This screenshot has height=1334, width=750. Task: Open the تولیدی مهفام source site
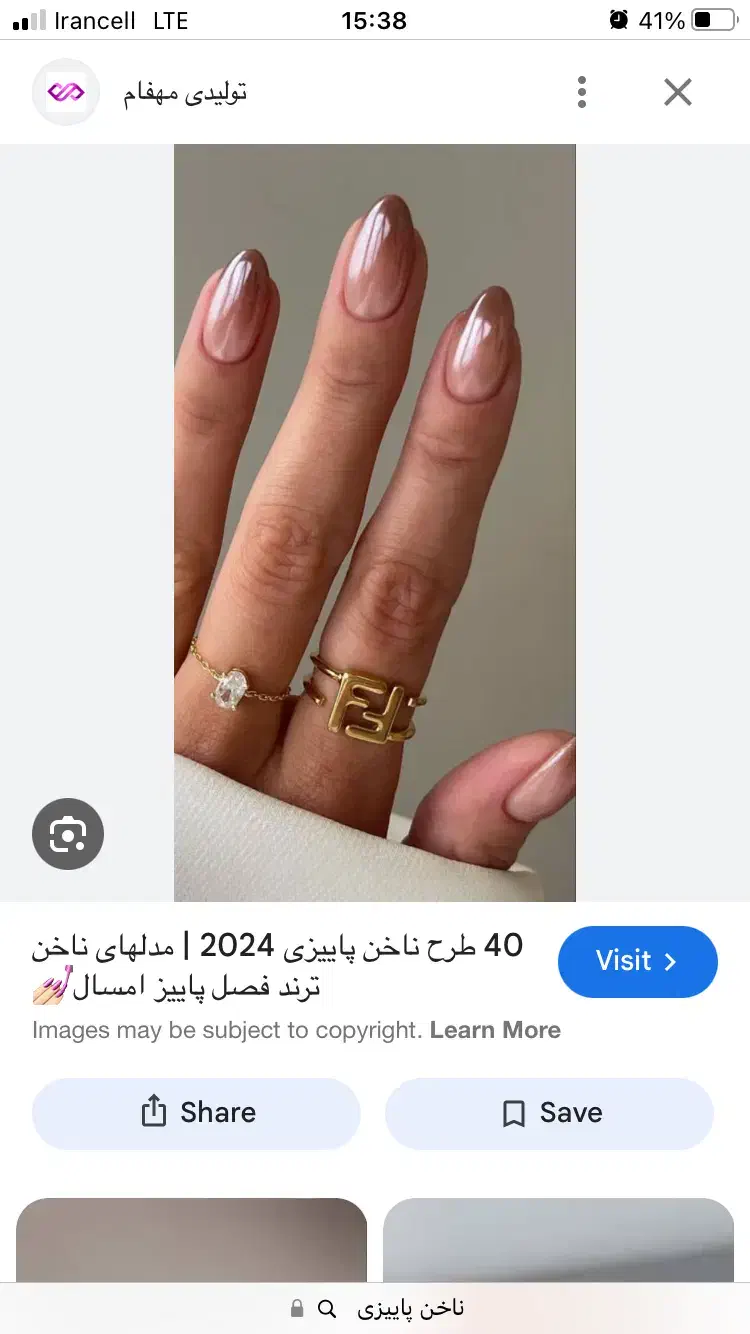[x=184, y=93]
